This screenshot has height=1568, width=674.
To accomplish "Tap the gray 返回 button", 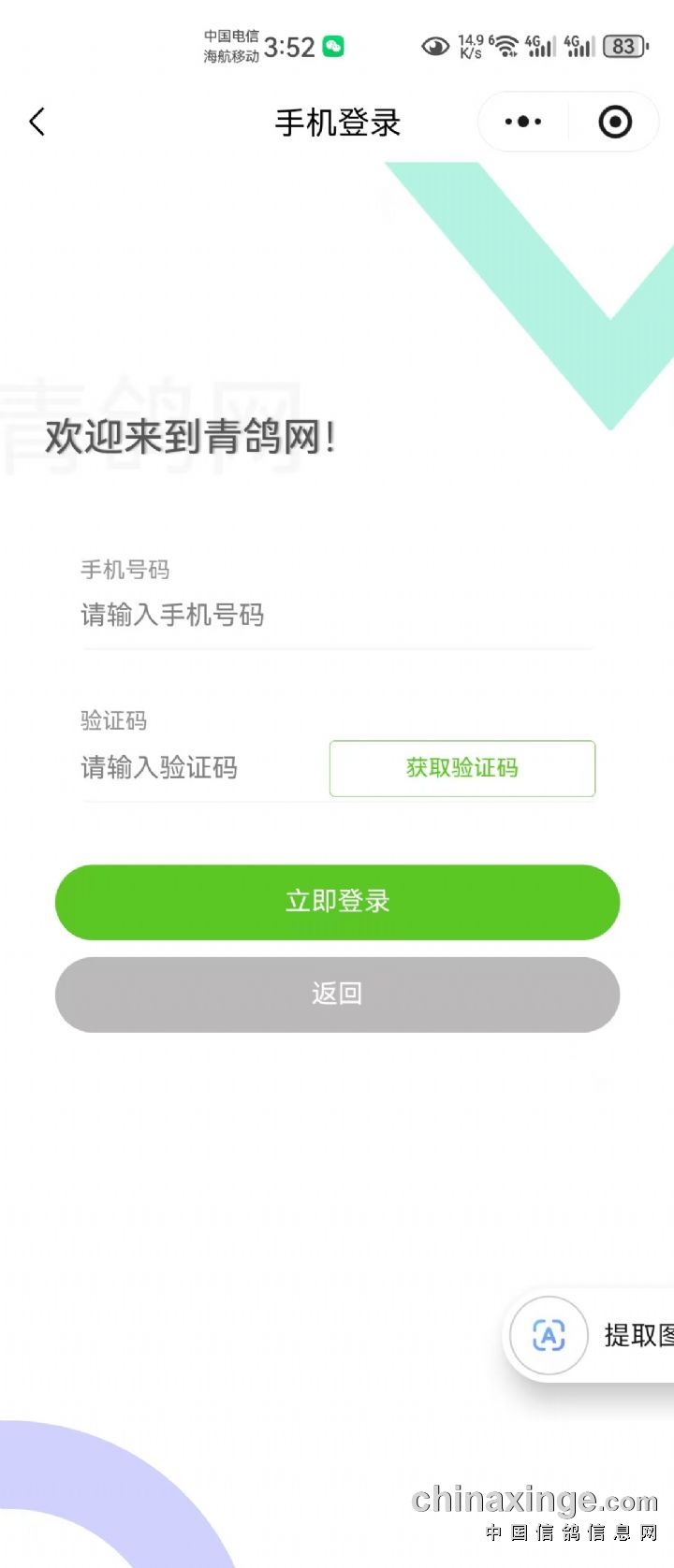I will click(337, 994).
